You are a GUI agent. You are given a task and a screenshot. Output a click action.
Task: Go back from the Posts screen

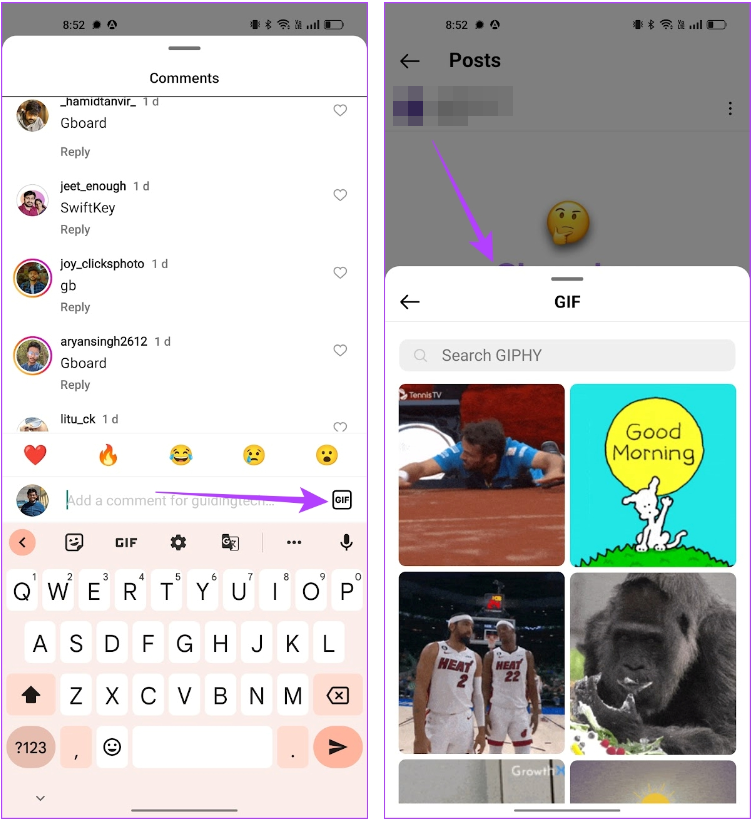(x=409, y=61)
